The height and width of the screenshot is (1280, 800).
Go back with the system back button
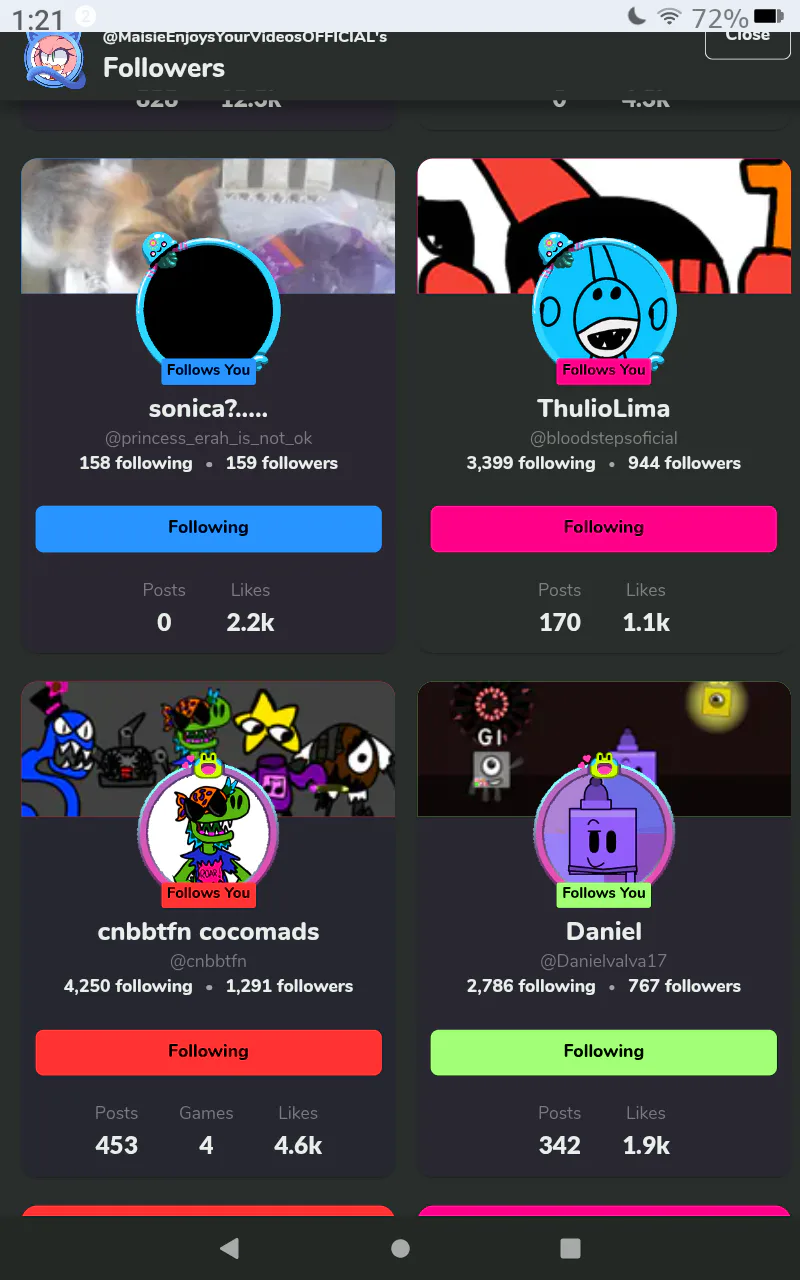coord(229,1248)
